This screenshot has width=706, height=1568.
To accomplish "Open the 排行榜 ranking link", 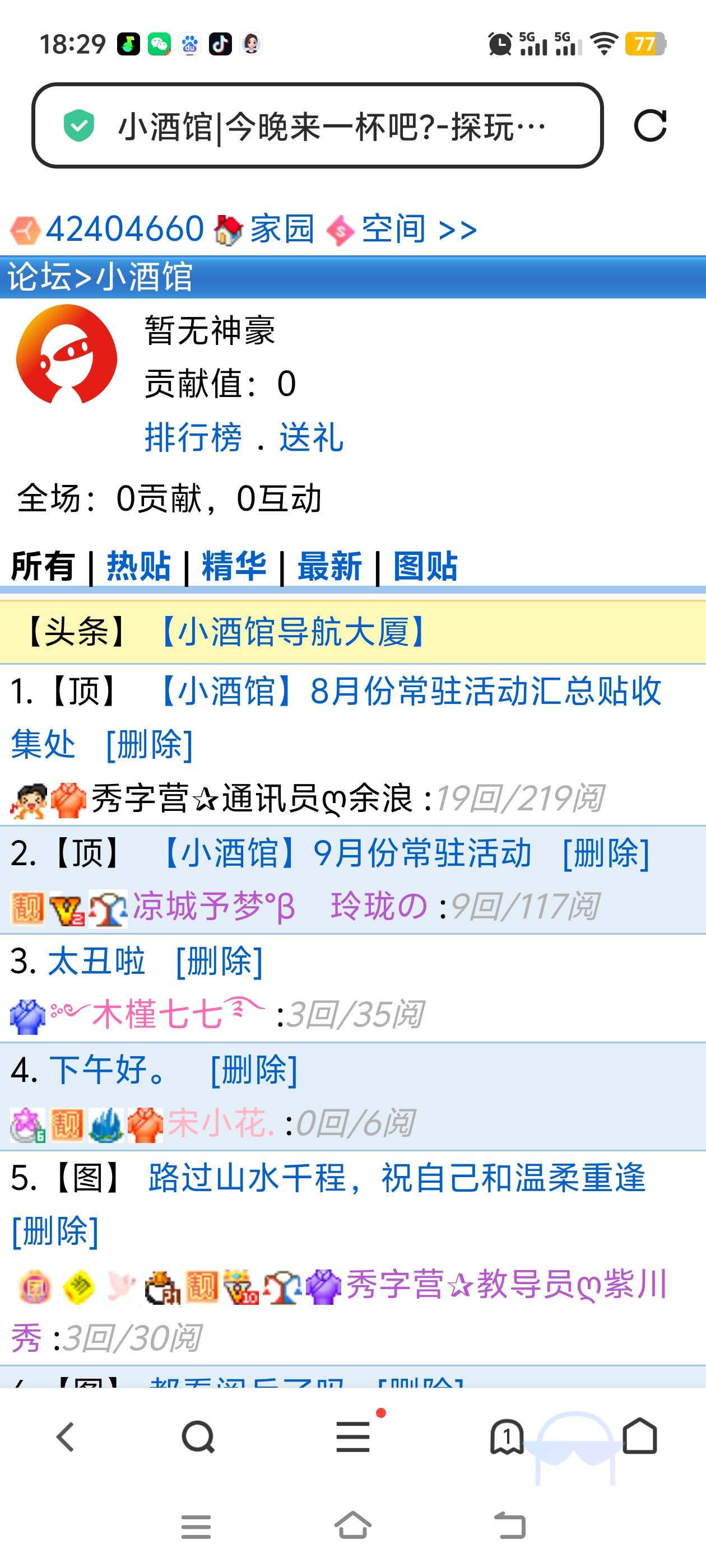I will point(193,437).
